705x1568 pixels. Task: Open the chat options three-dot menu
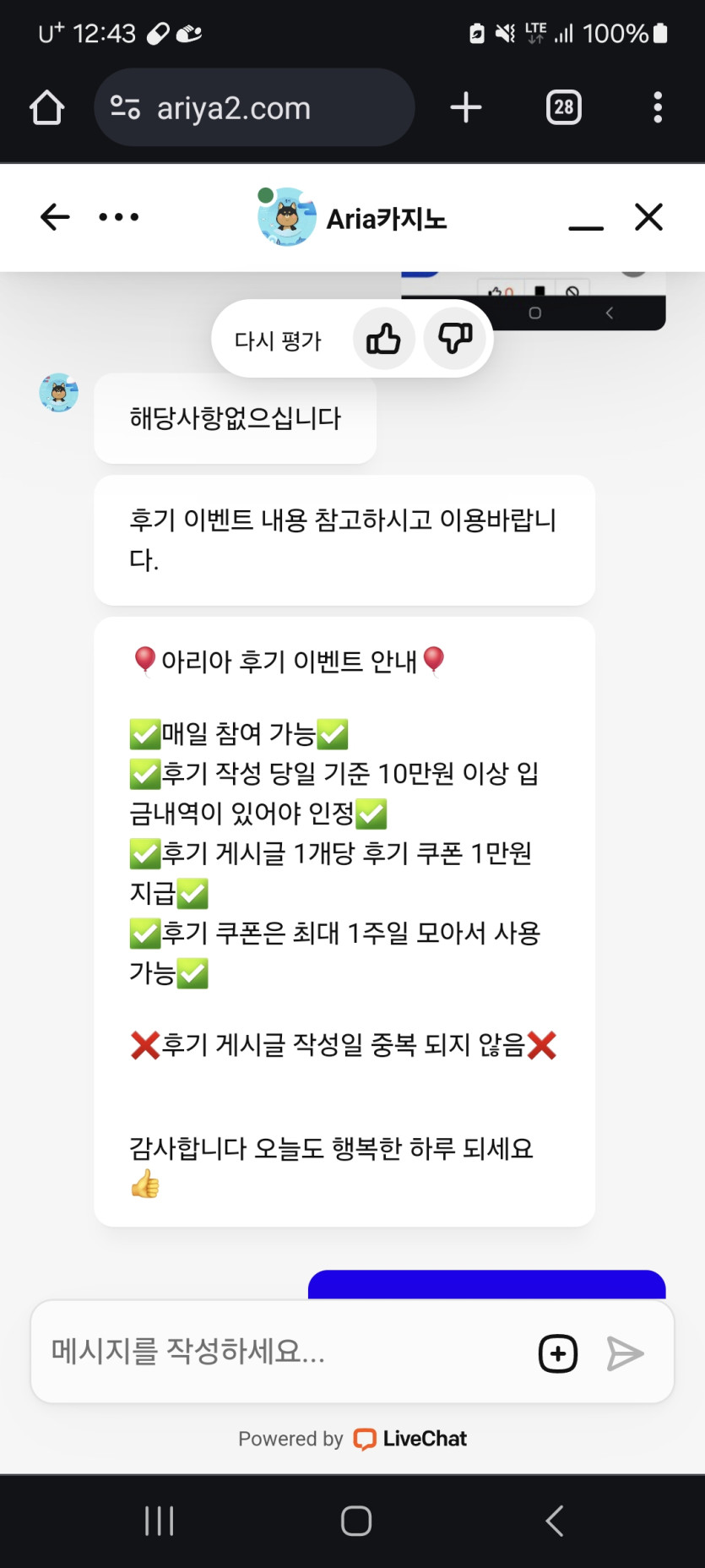tap(118, 217)
